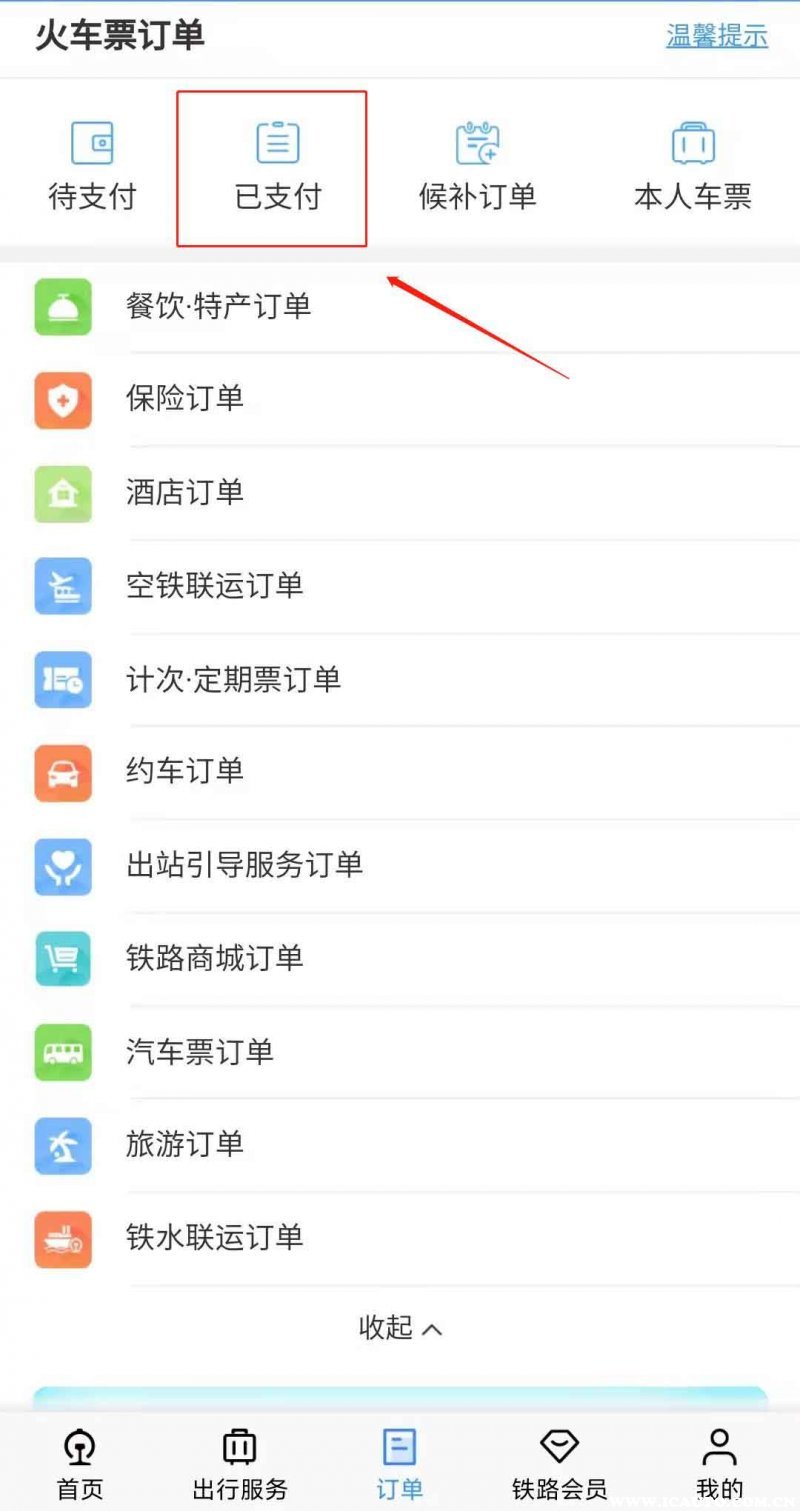Open 旅游订单
This screenshot has height=1511, width=800.
184,1144
